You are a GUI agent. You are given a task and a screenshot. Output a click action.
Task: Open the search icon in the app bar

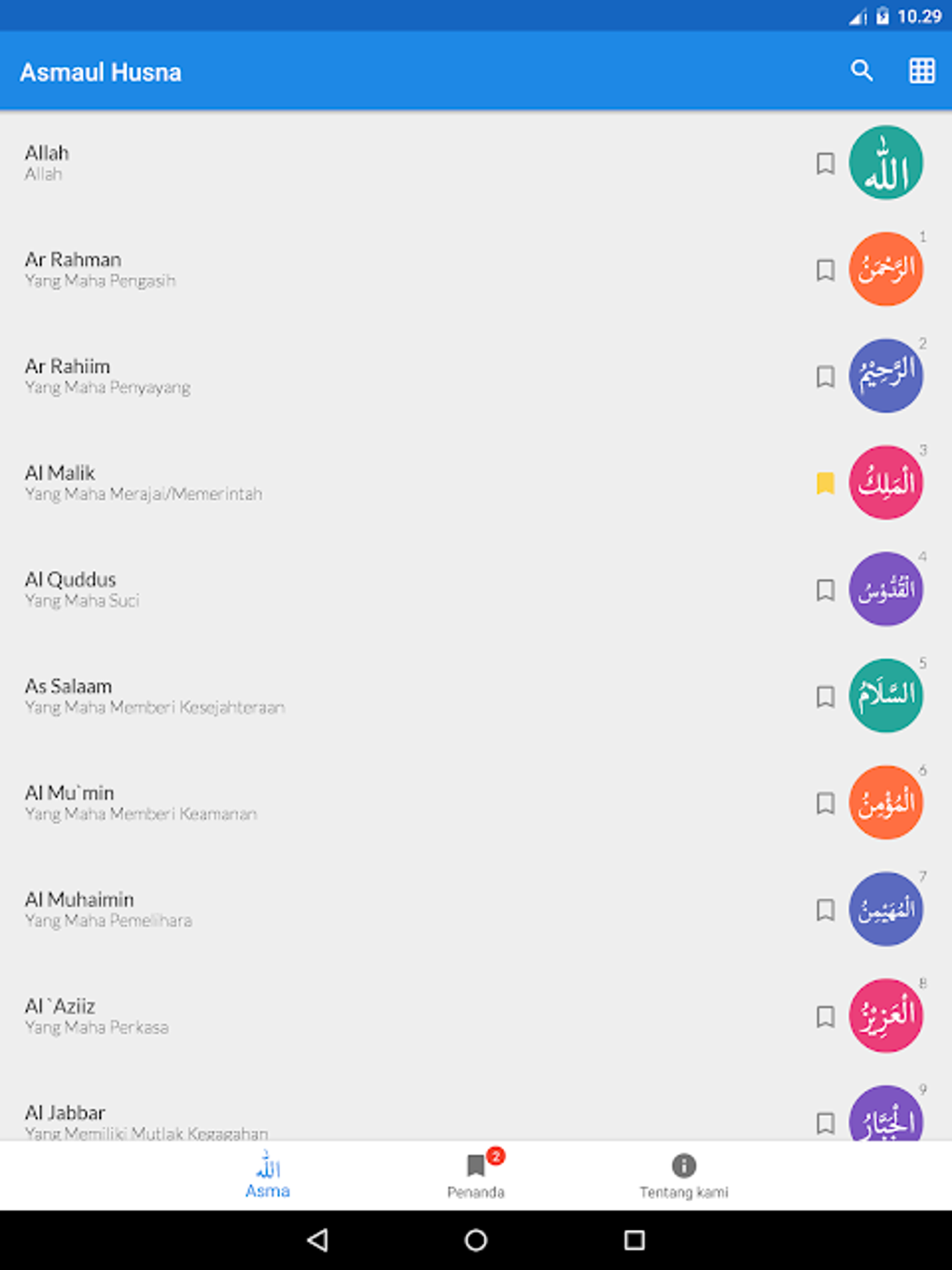click(x=861, y=71)
